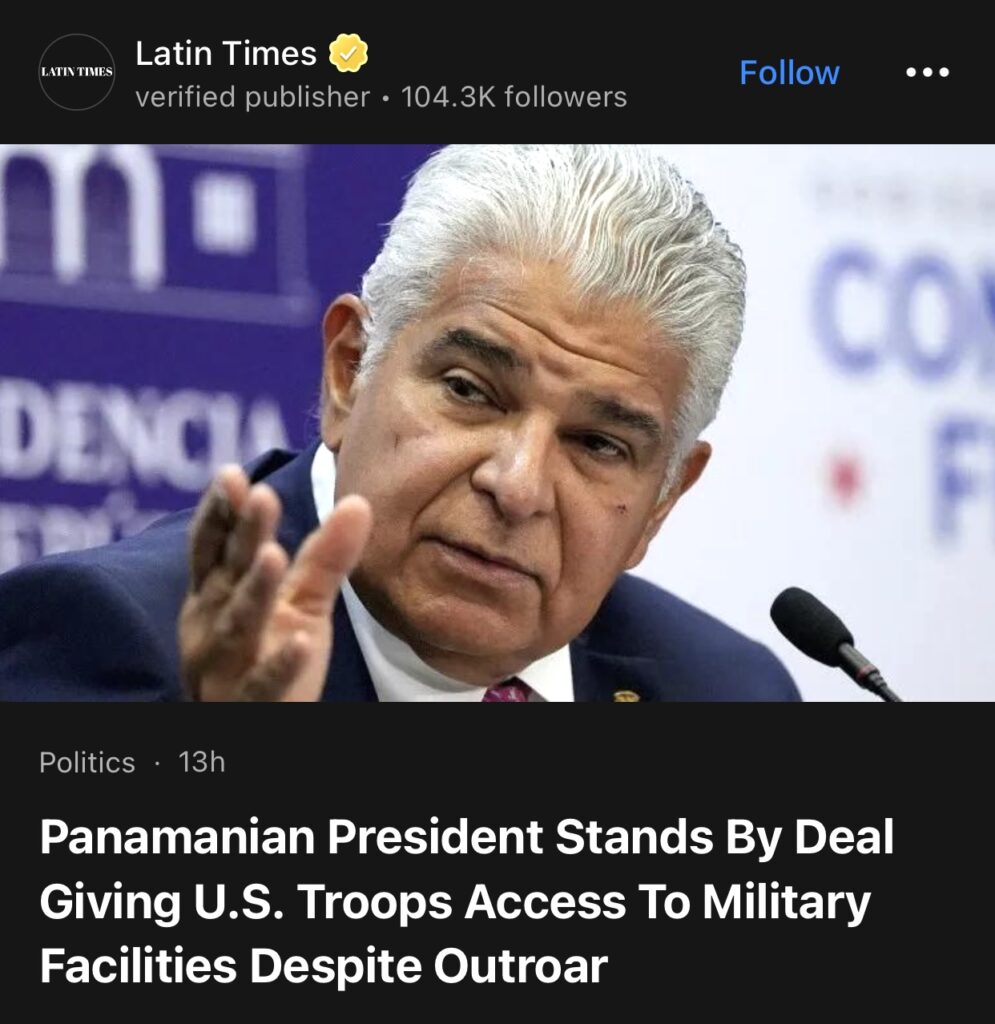This screenshot has width=995, height=1024.
Task: Open the article about the Panamanian President
Action: 466,901
